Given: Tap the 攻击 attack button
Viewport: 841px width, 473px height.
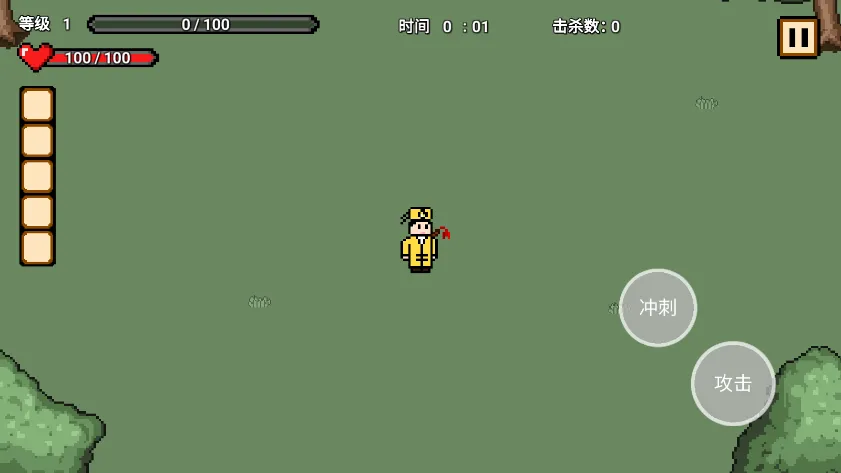Looking at the screenshot, I should point(733,383).
